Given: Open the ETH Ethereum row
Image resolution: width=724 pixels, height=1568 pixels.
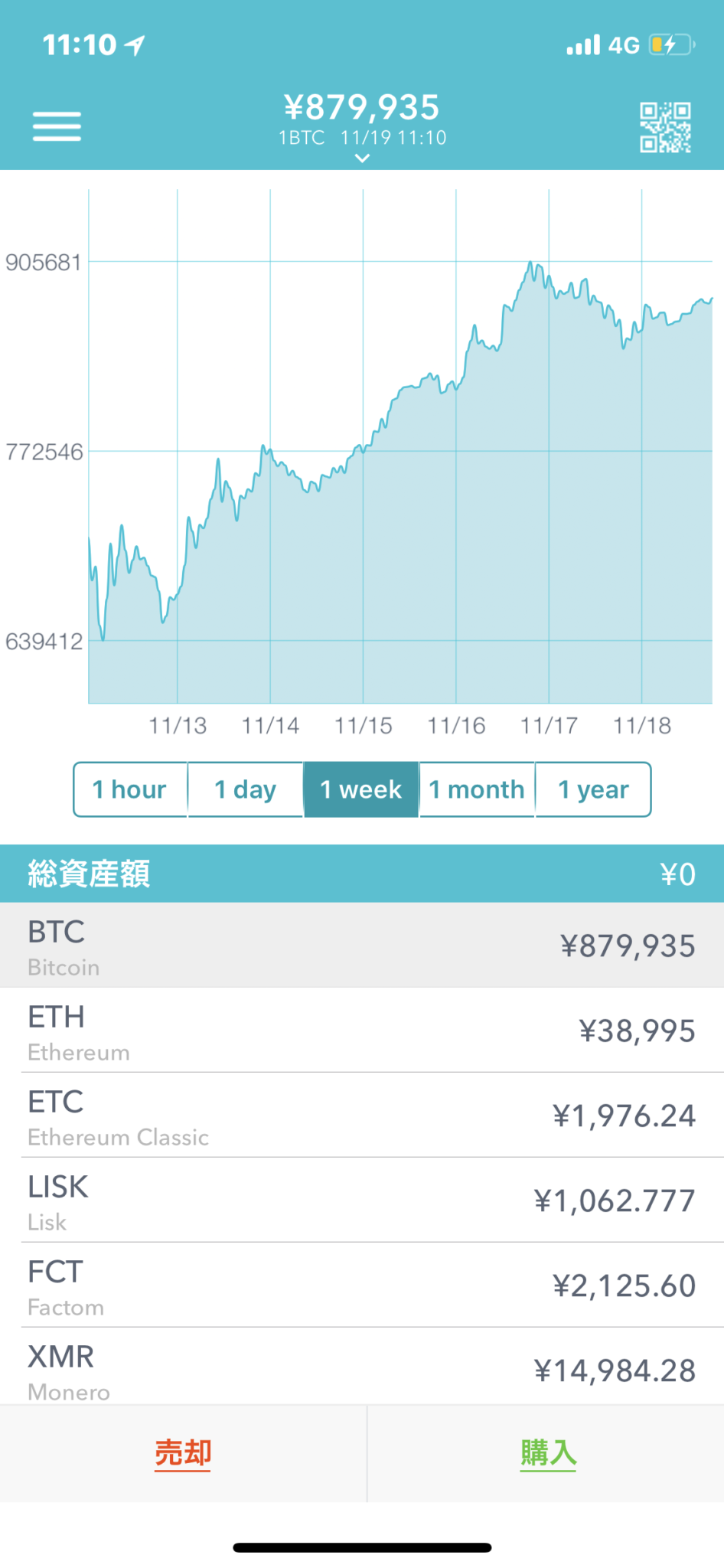Looking at the screenshot, I should pos(362,1031).
